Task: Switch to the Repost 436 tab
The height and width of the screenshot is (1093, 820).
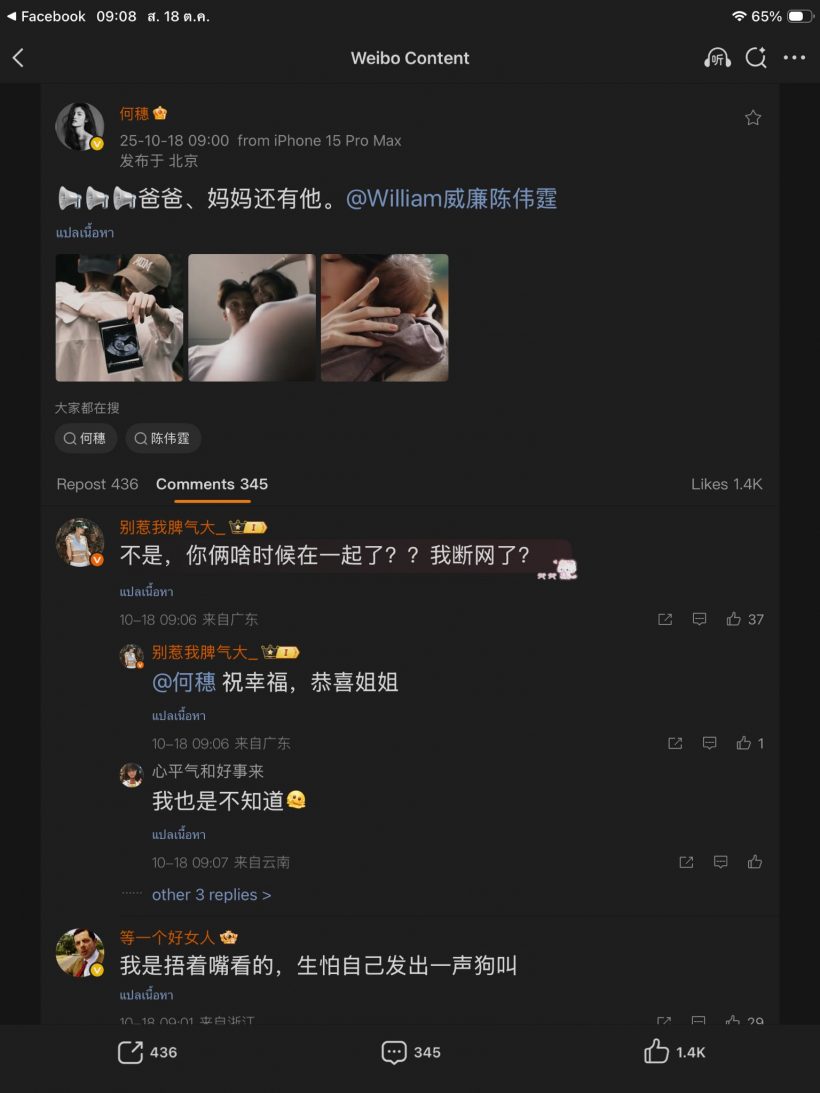Action: [x=97, y=484]
